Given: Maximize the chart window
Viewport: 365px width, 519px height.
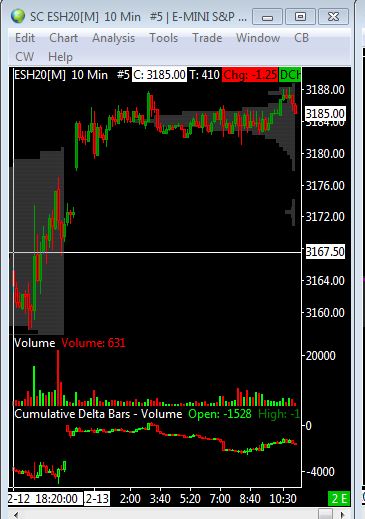Looking at the screenshot, I should (300, 17).
